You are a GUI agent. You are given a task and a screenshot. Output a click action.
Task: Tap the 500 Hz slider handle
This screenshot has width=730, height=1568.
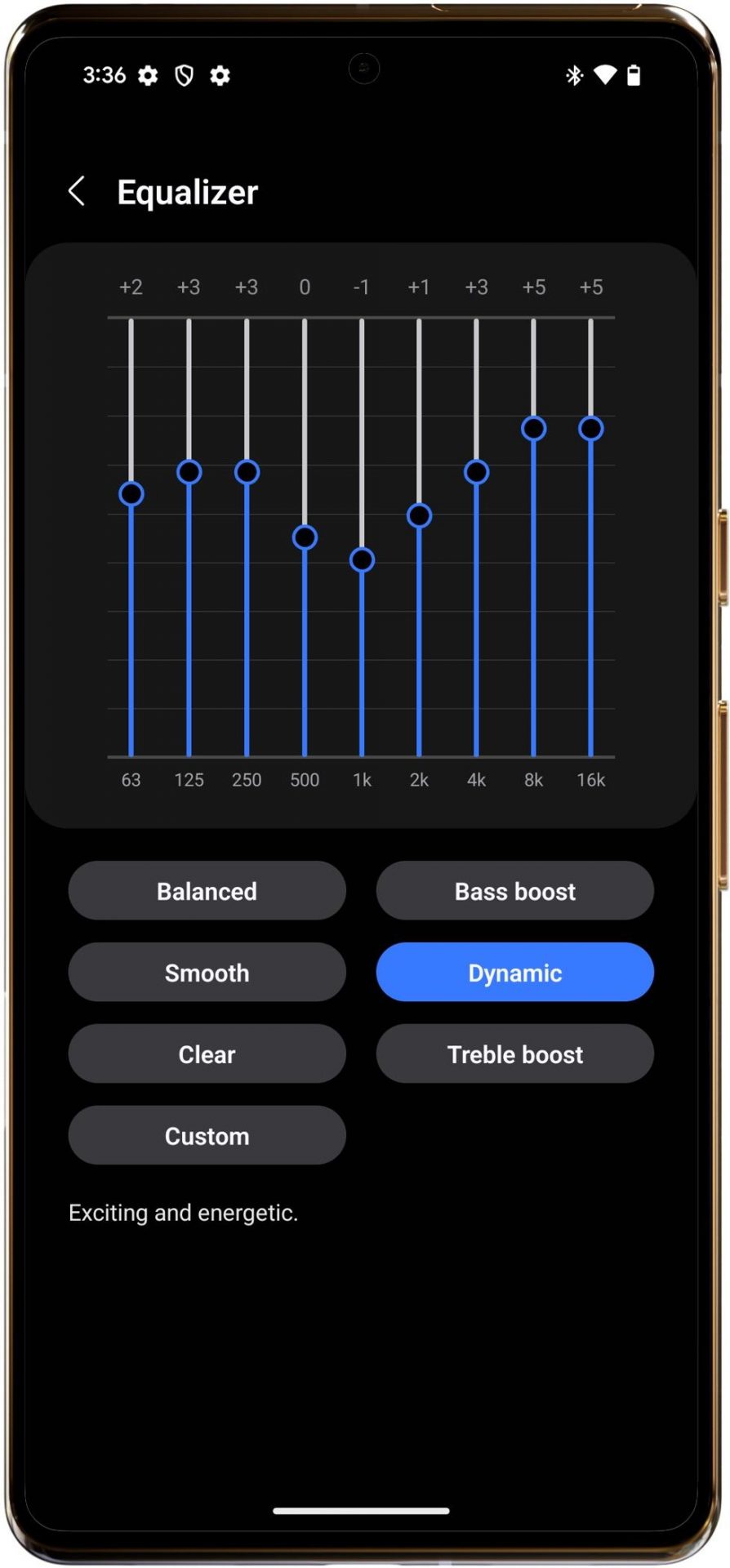[x=305, y=537]
